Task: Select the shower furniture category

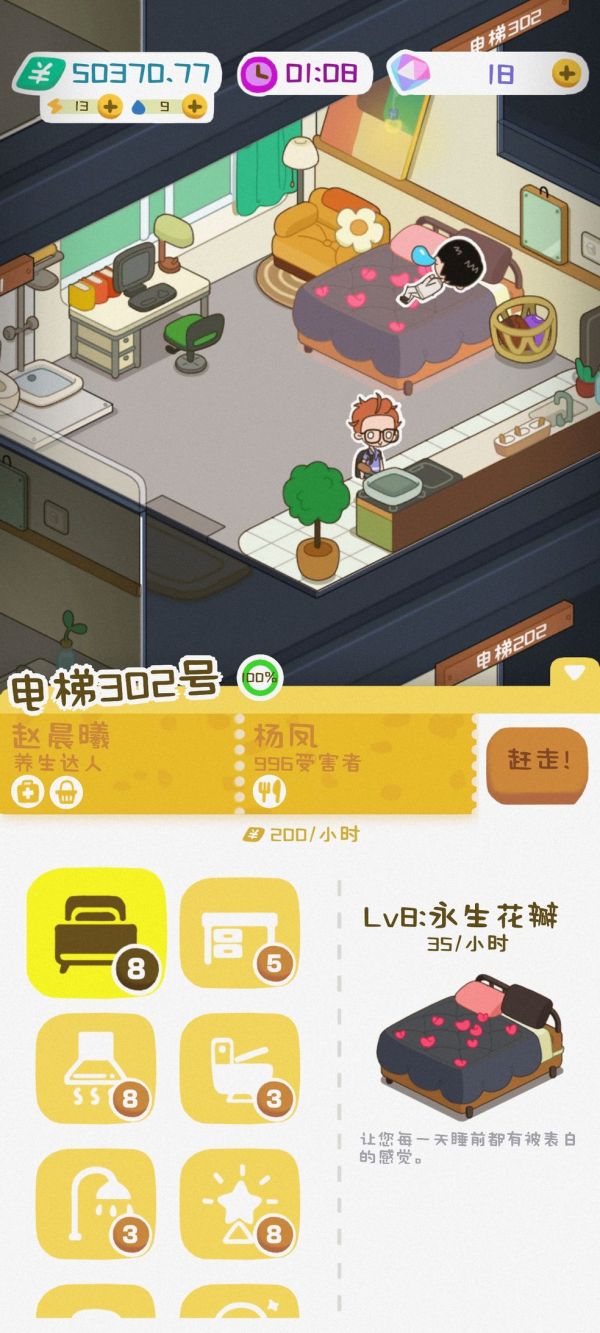Action: click(x=96, y=1204)
